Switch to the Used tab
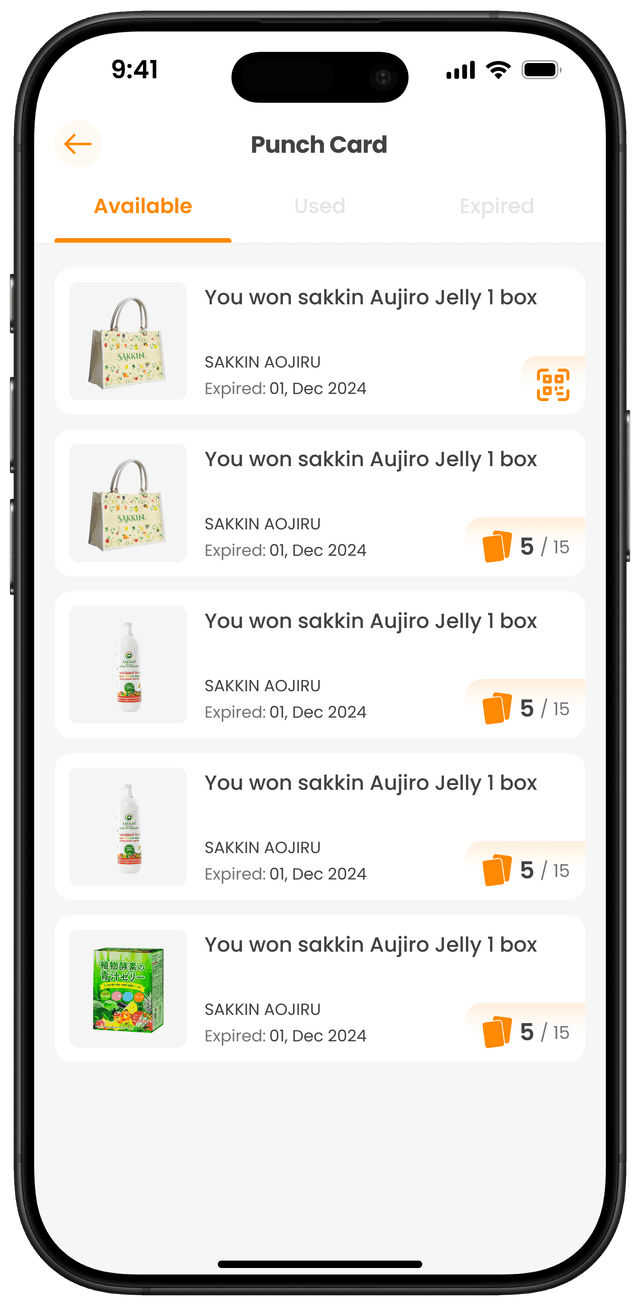Viewport: 640px width, 1306px height. point(319,207)
